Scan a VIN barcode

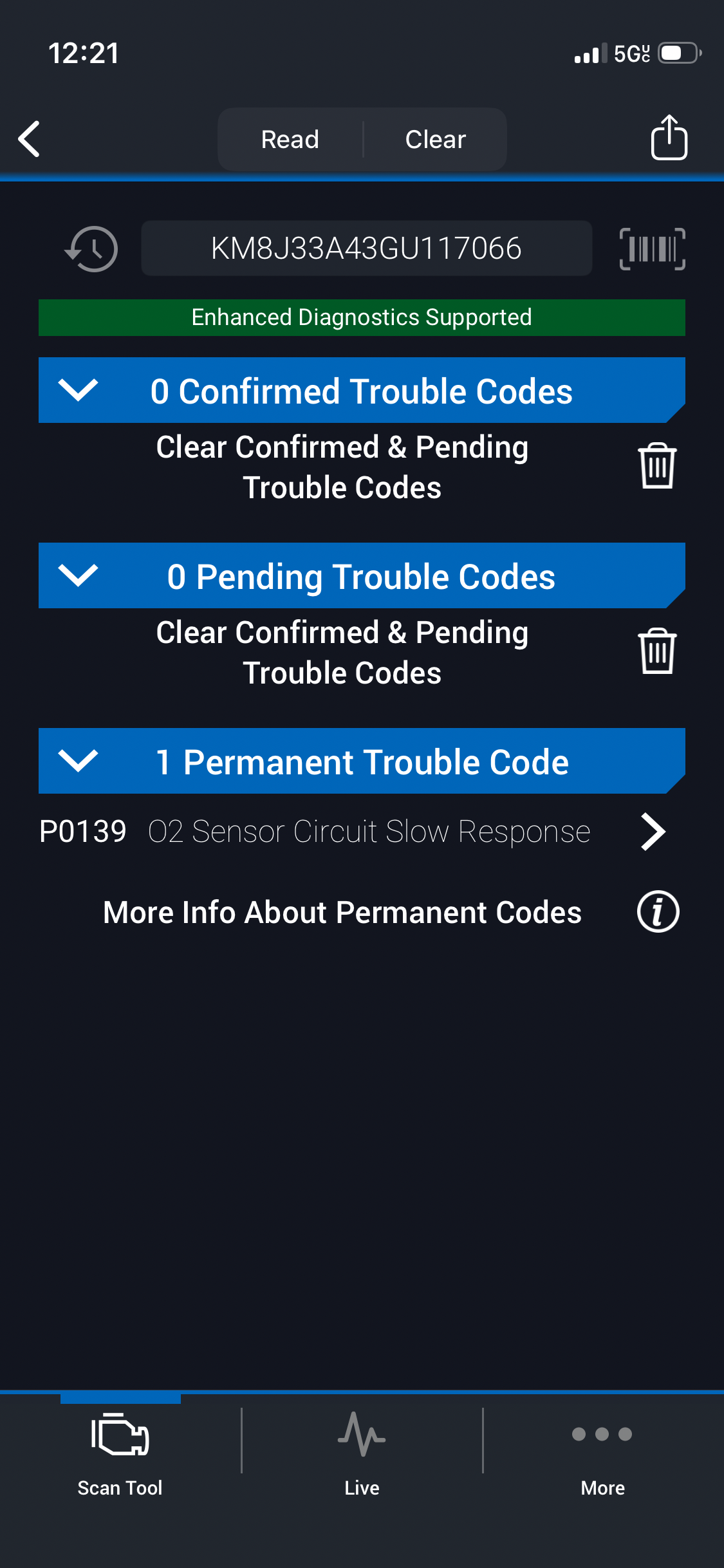(x=652, y=248)
